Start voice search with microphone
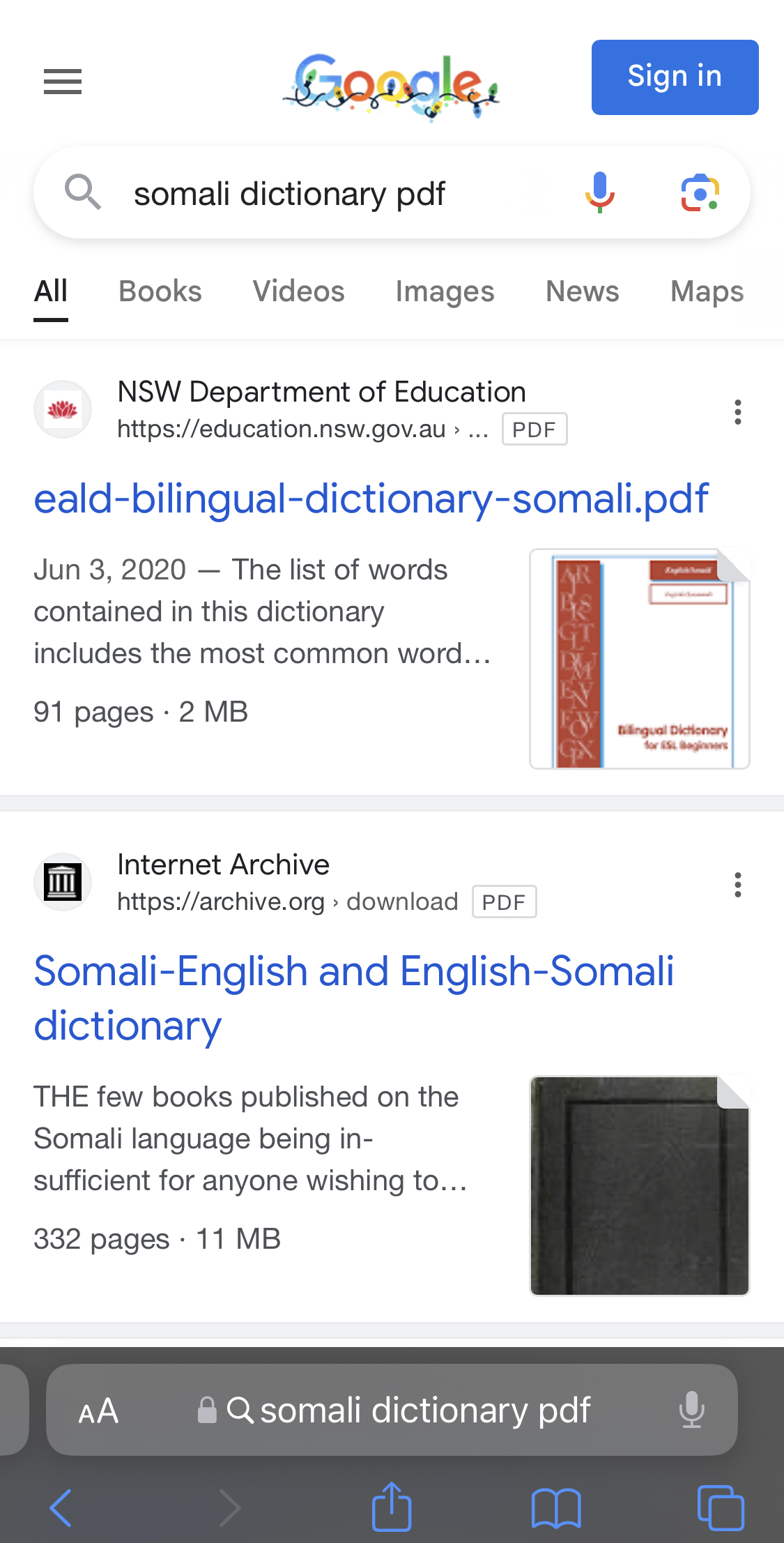This screenshot has height=1543, width=784. coord(599,192)
